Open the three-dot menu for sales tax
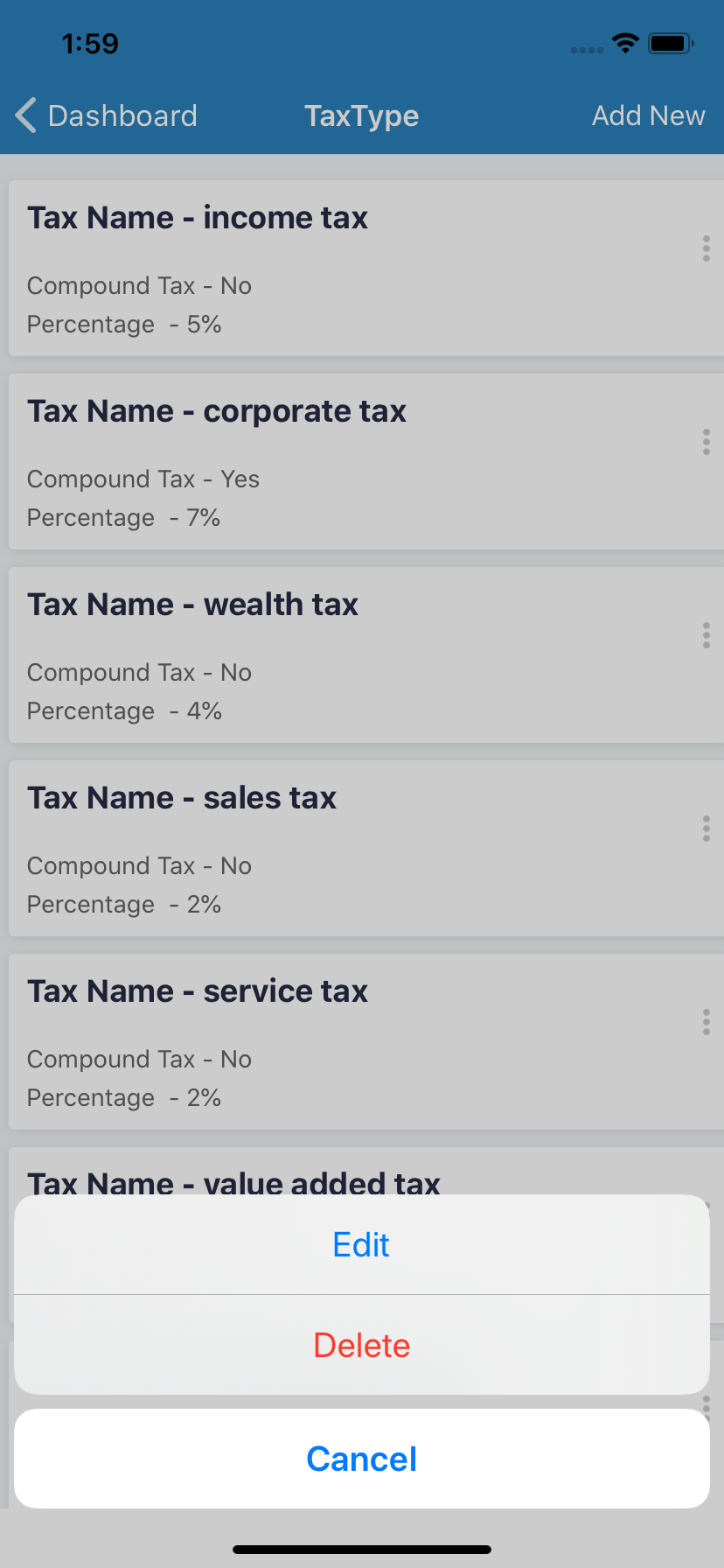 coord(706,829)
